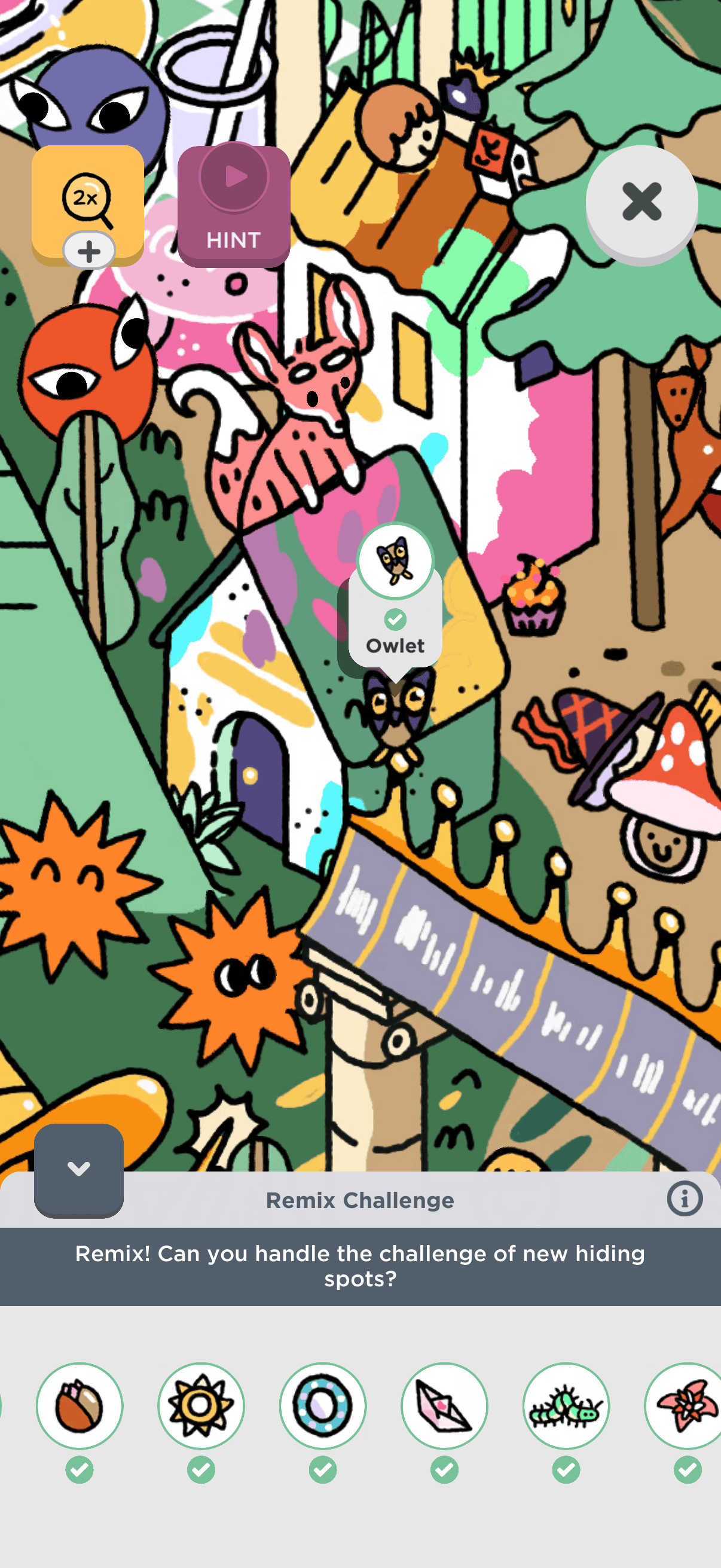
Task: Select the blue ring item
Action: pos(322,1405)
